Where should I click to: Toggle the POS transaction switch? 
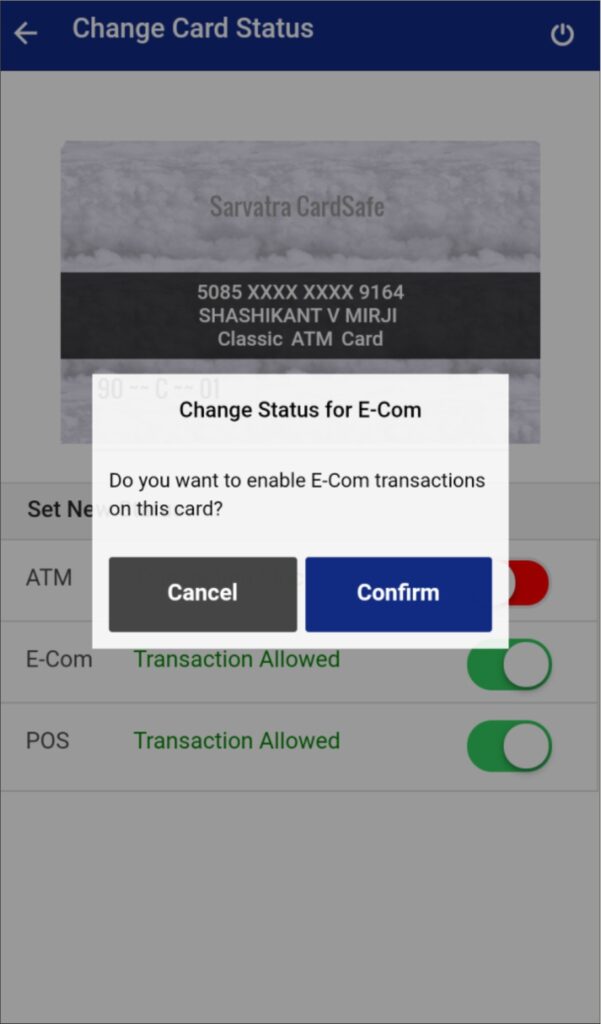point(509,746)
